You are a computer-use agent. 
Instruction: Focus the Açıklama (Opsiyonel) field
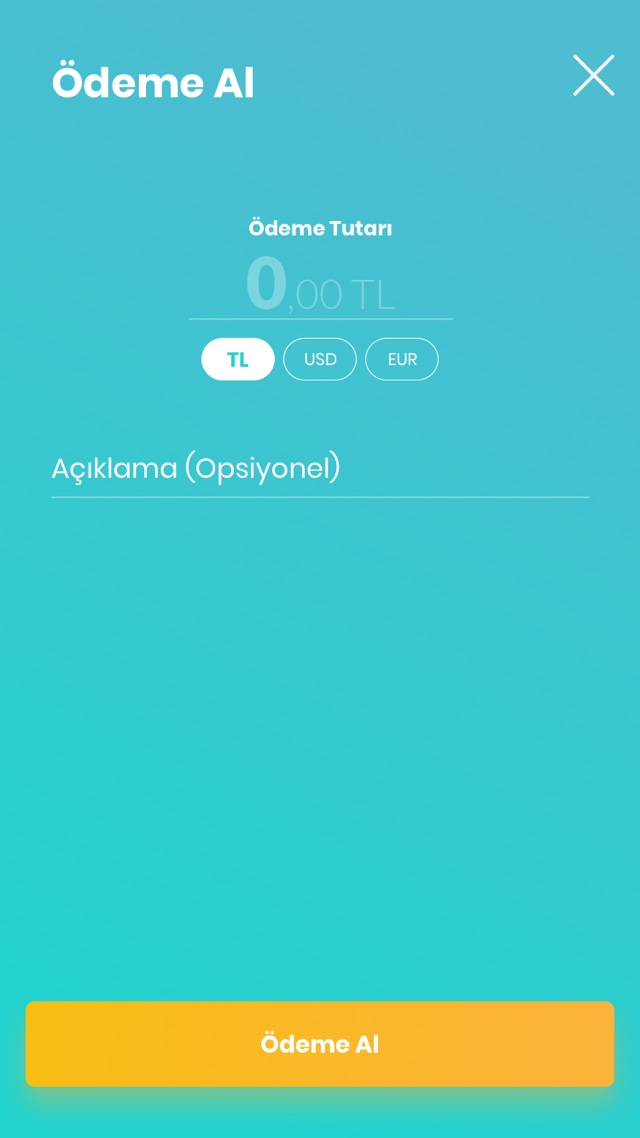pos(320,468)
